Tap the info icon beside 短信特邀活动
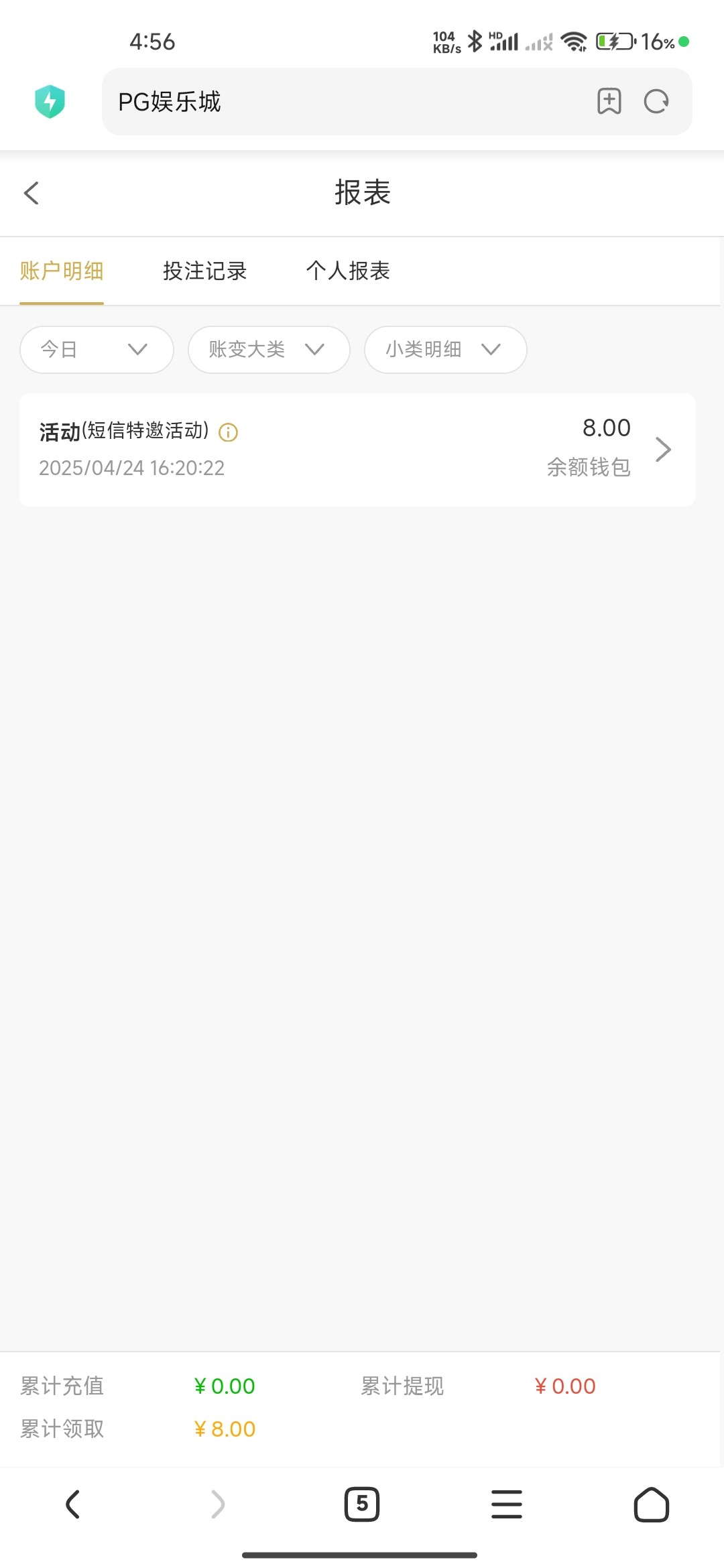The height and width of the screenshot is (1568, 724). [229, 432]
